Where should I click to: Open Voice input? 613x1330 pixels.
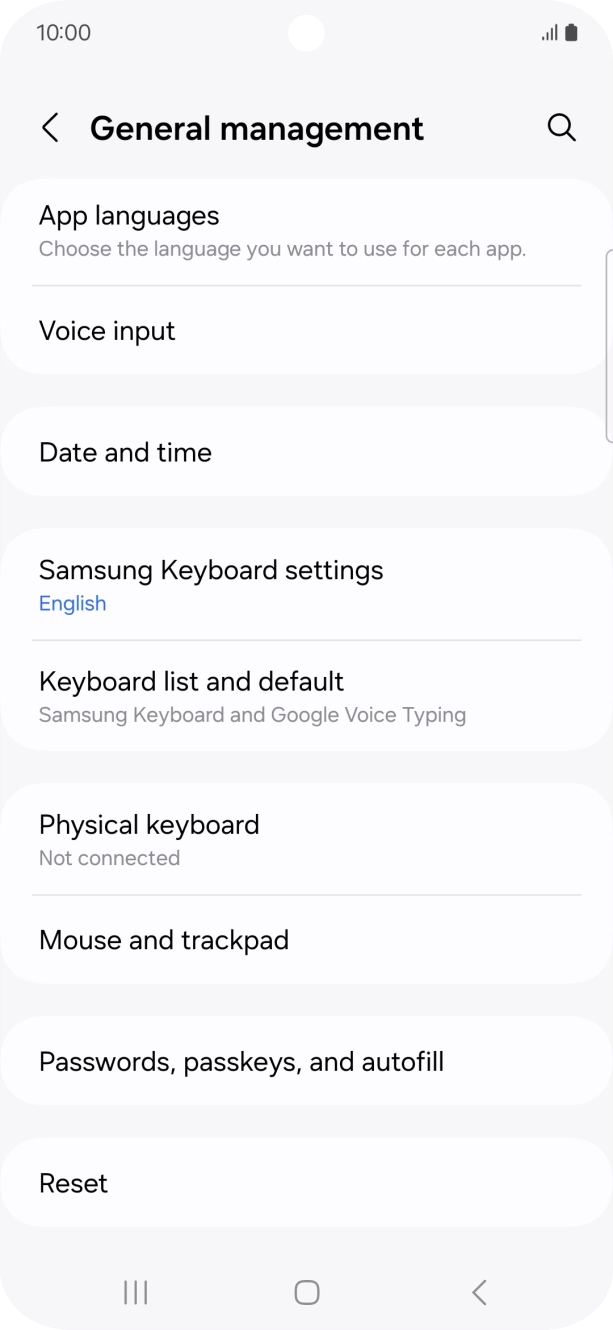306,331
